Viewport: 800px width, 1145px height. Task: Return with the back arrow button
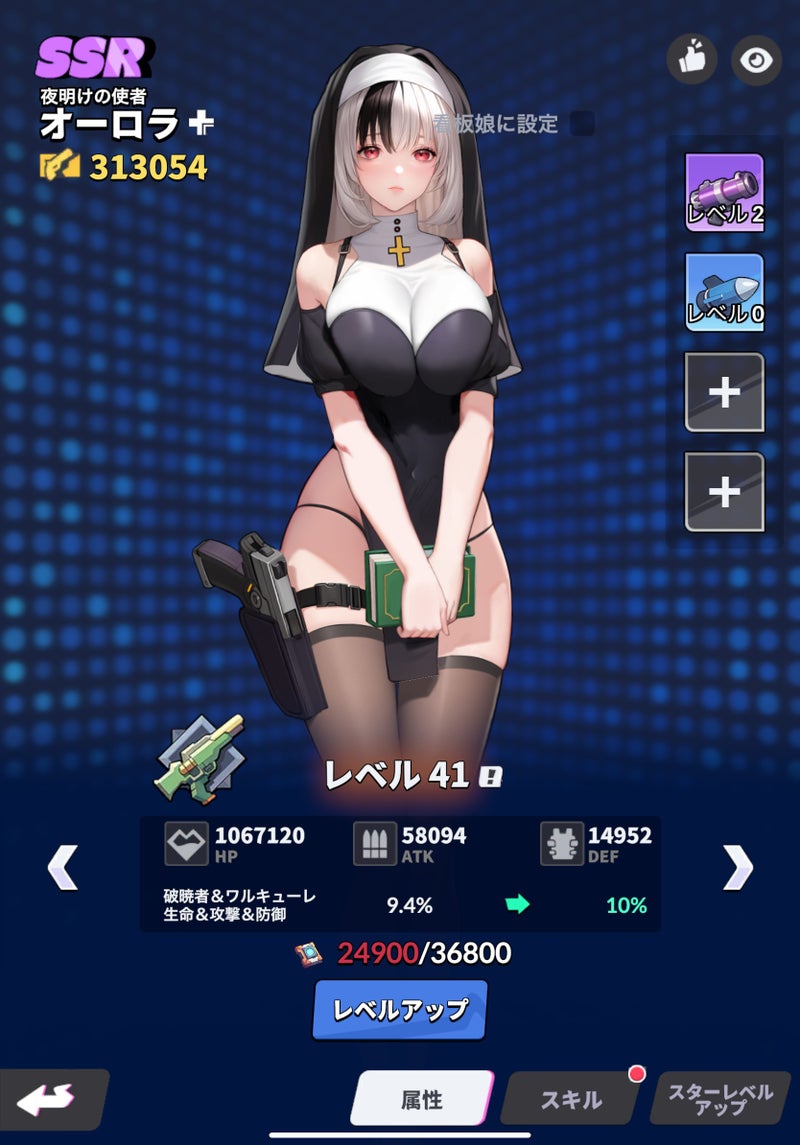(x=50, y=1097)
